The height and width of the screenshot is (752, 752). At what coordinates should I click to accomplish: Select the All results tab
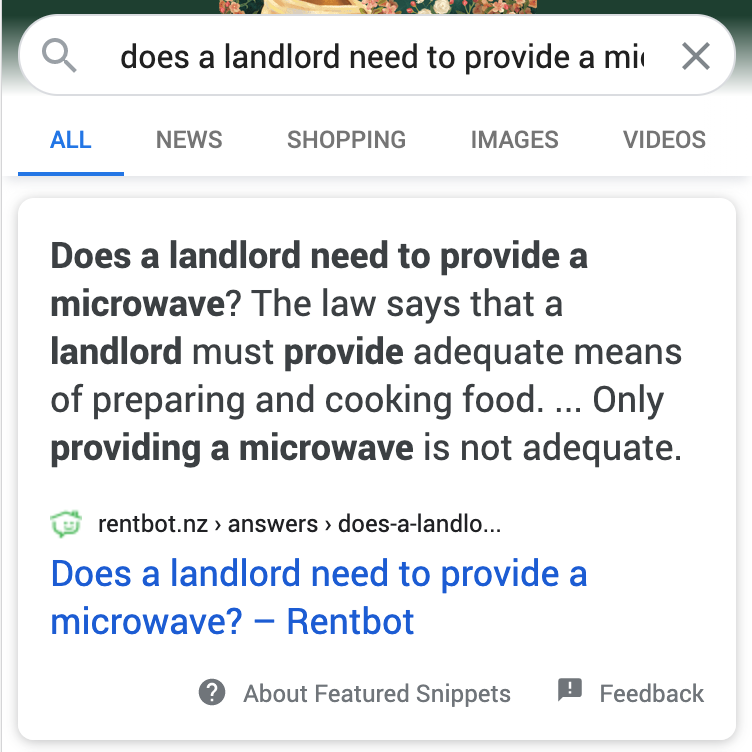tap(71, 140)
